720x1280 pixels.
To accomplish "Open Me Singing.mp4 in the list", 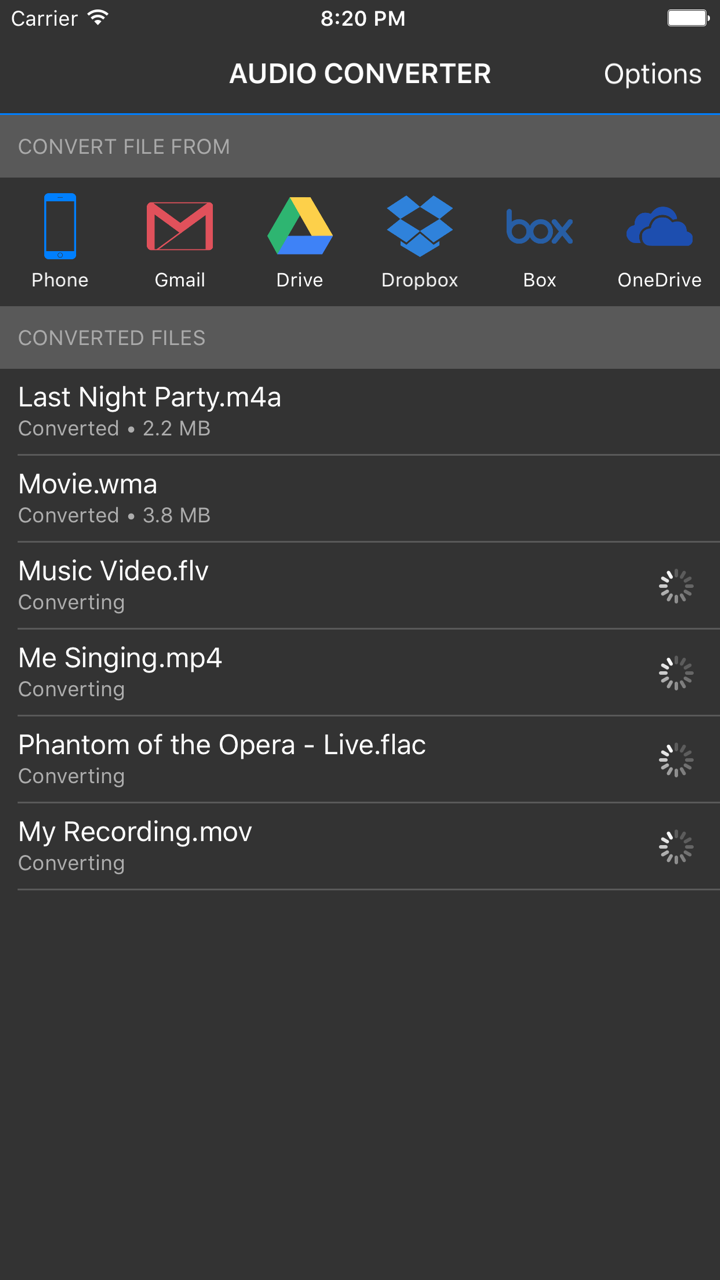I will click(300, 671).
